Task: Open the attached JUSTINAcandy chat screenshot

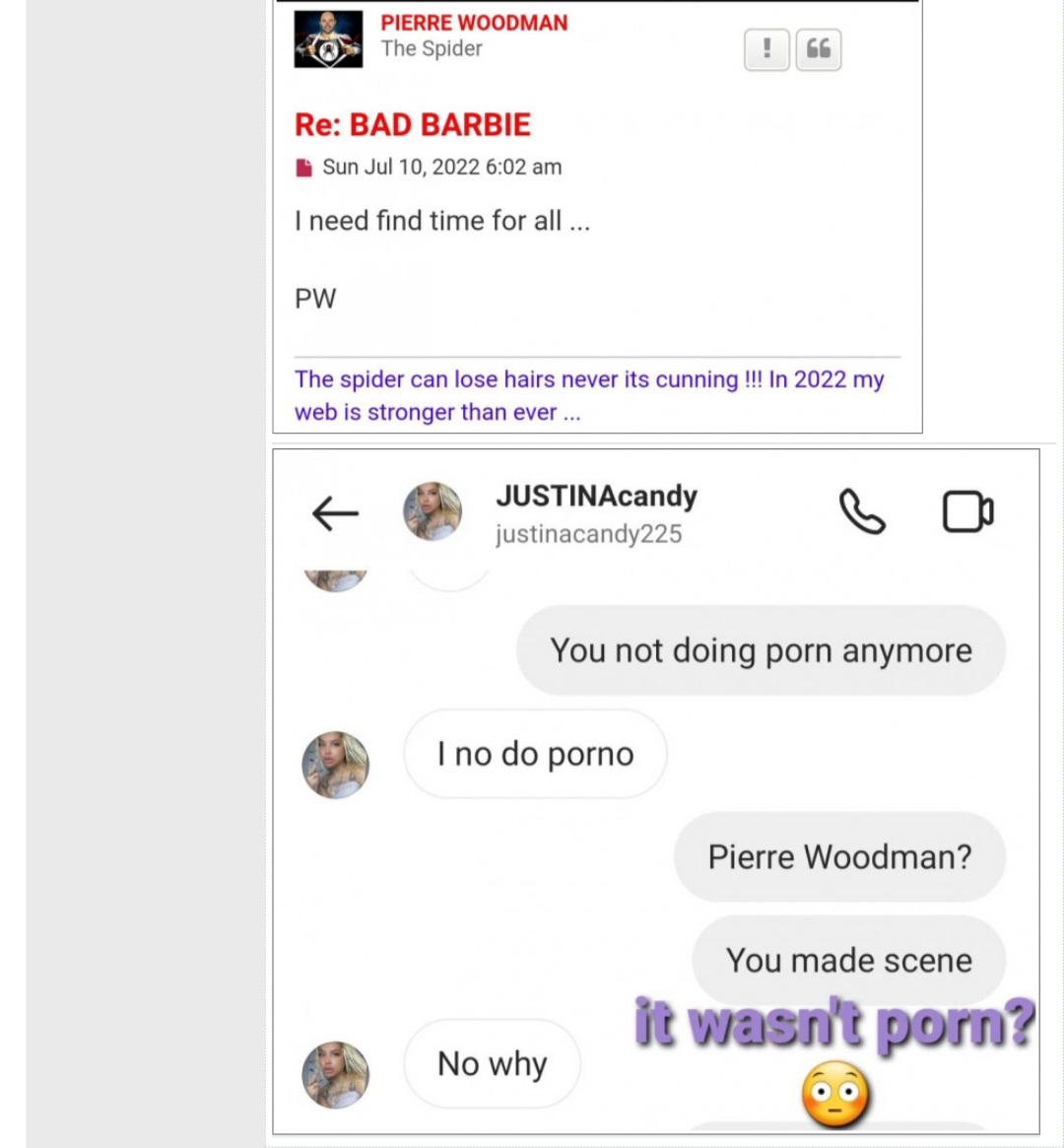Action: click(655, 790)
